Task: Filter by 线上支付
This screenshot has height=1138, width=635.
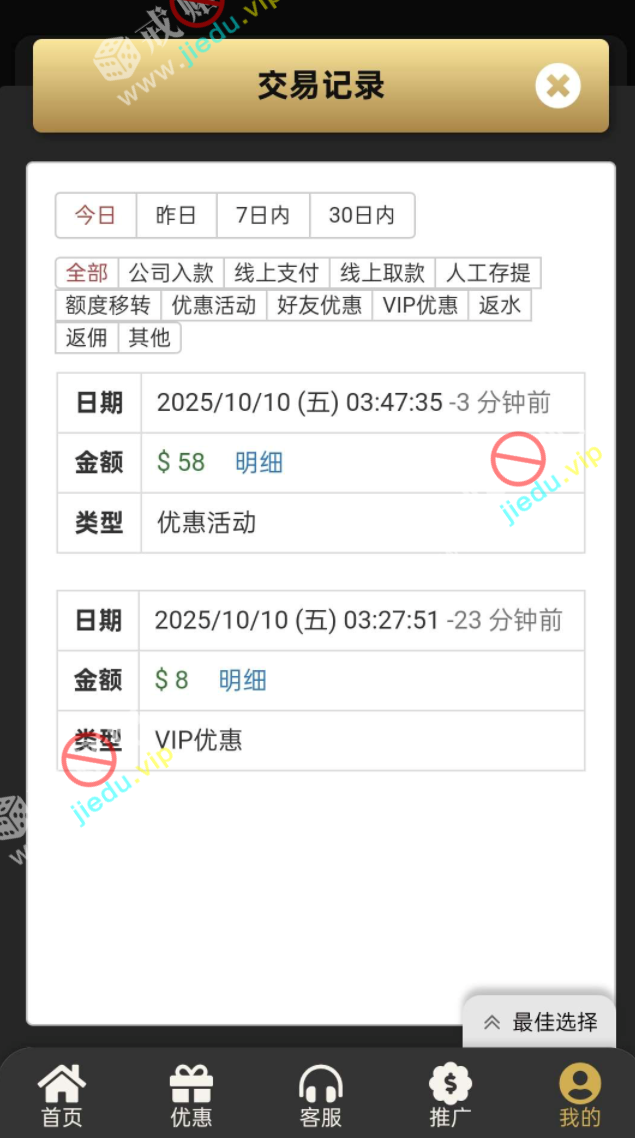Action: [x=277, y=273]
